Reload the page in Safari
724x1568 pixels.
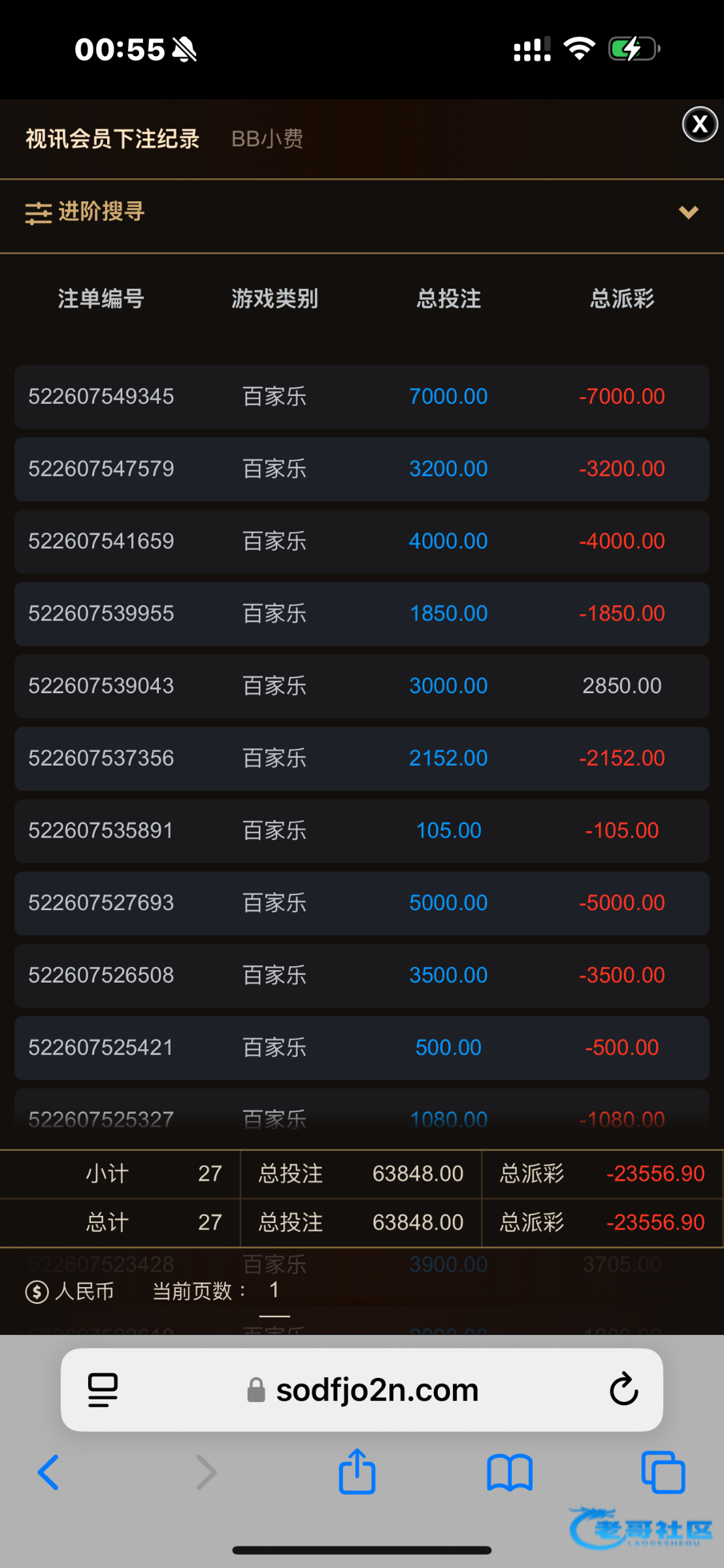[623, 1389]
